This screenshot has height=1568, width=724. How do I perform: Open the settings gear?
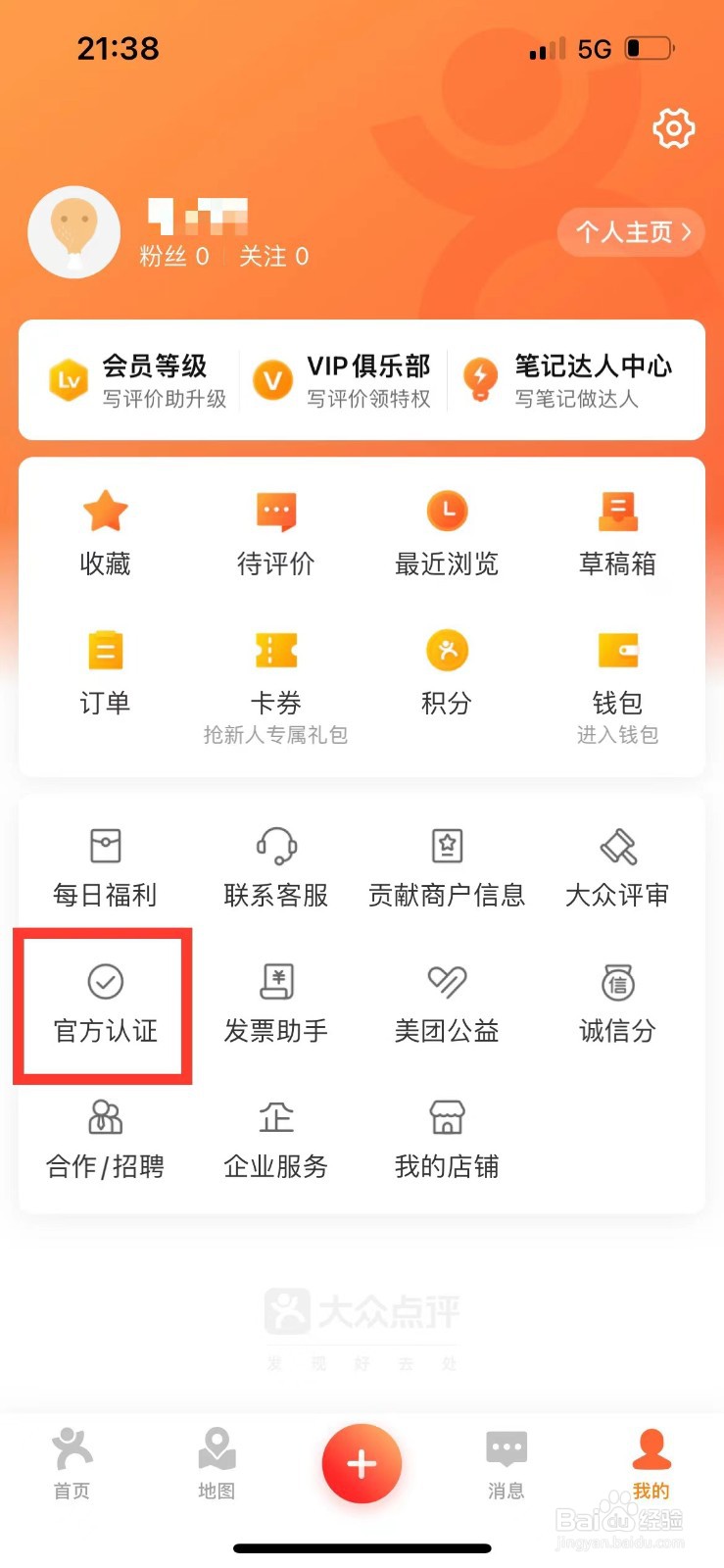pos(673,128)
